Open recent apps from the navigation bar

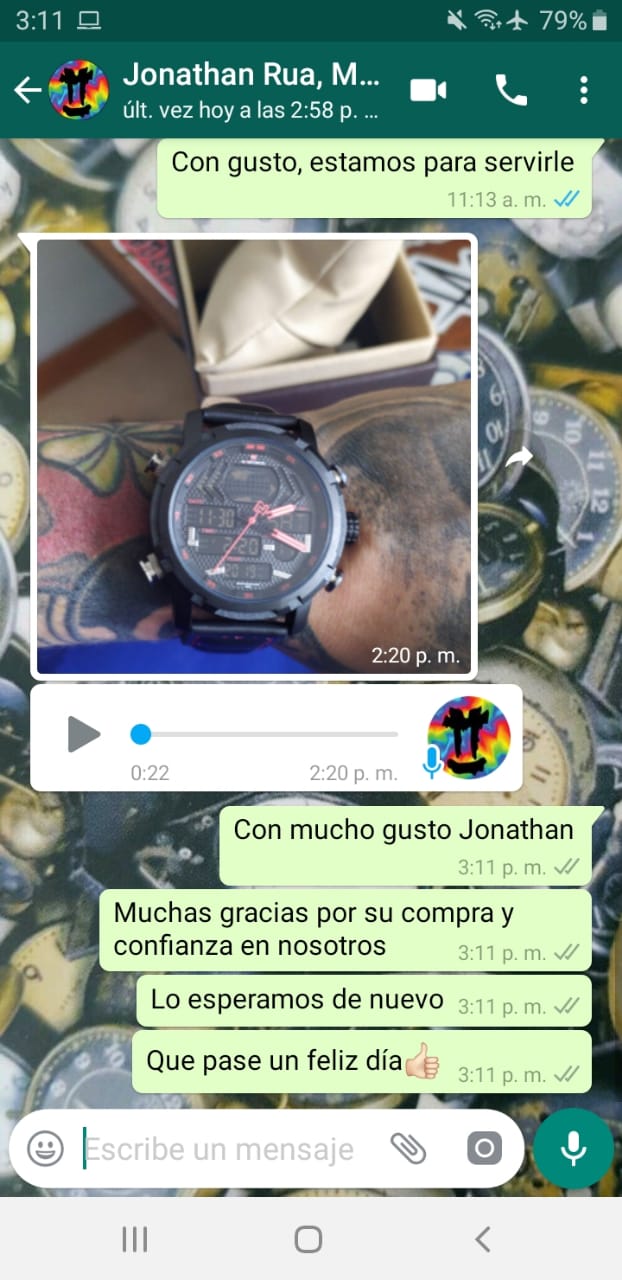(x=134, y=1240)
